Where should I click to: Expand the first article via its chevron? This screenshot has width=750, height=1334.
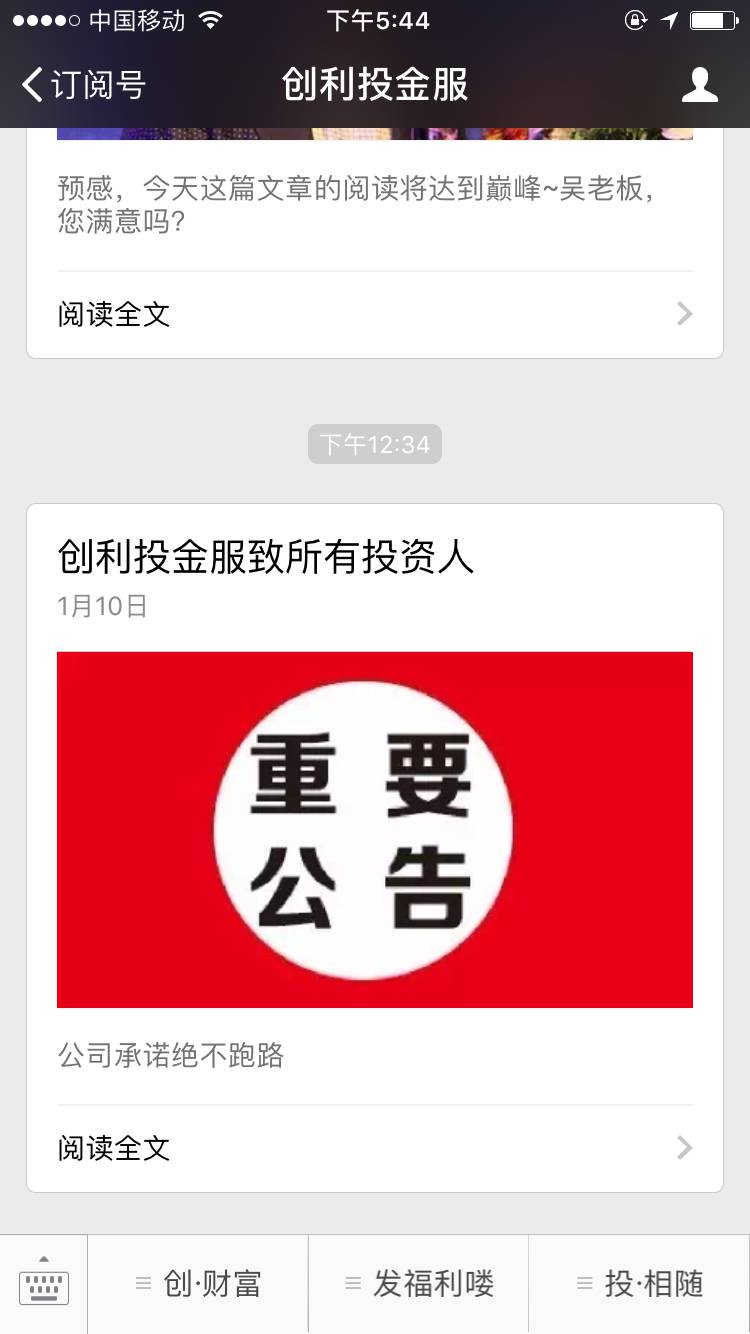[684, 314]
